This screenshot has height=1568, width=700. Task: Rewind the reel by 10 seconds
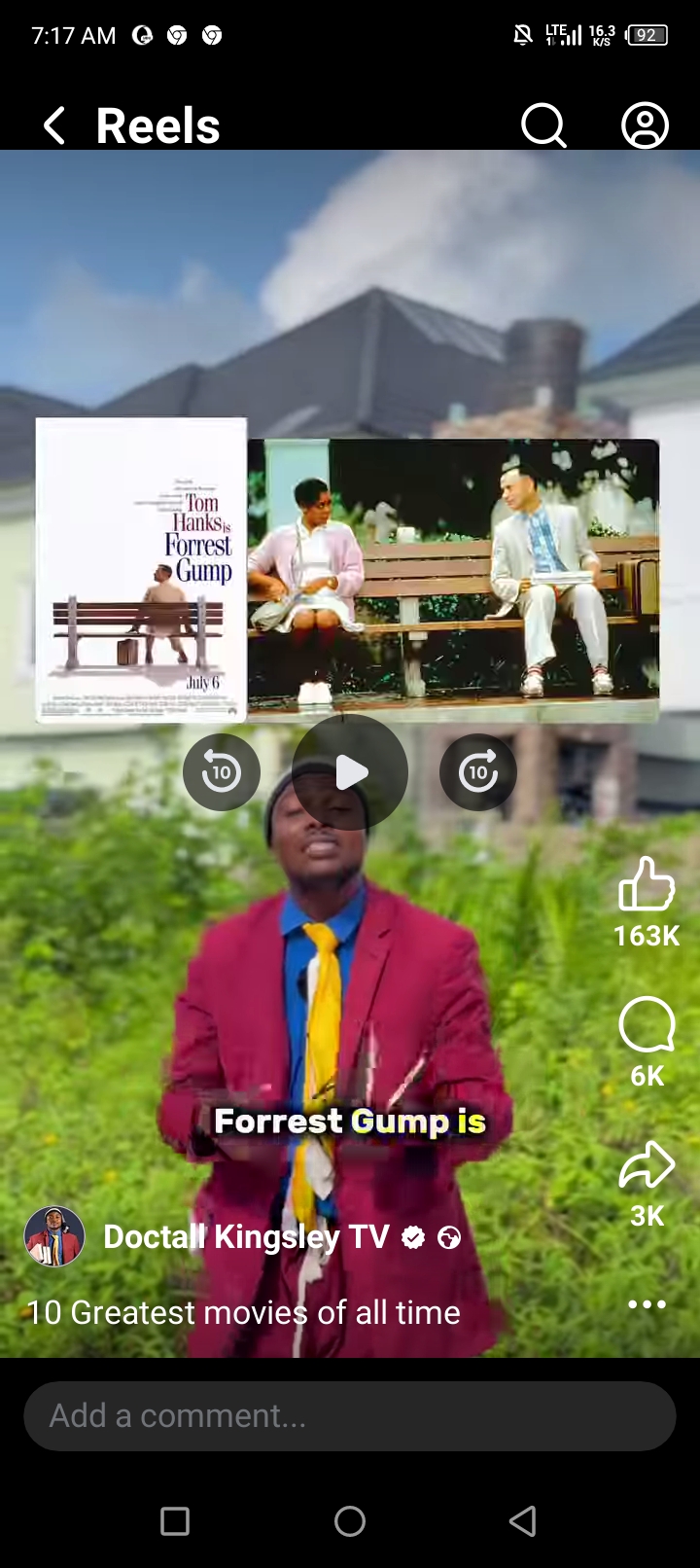(222, 772)
